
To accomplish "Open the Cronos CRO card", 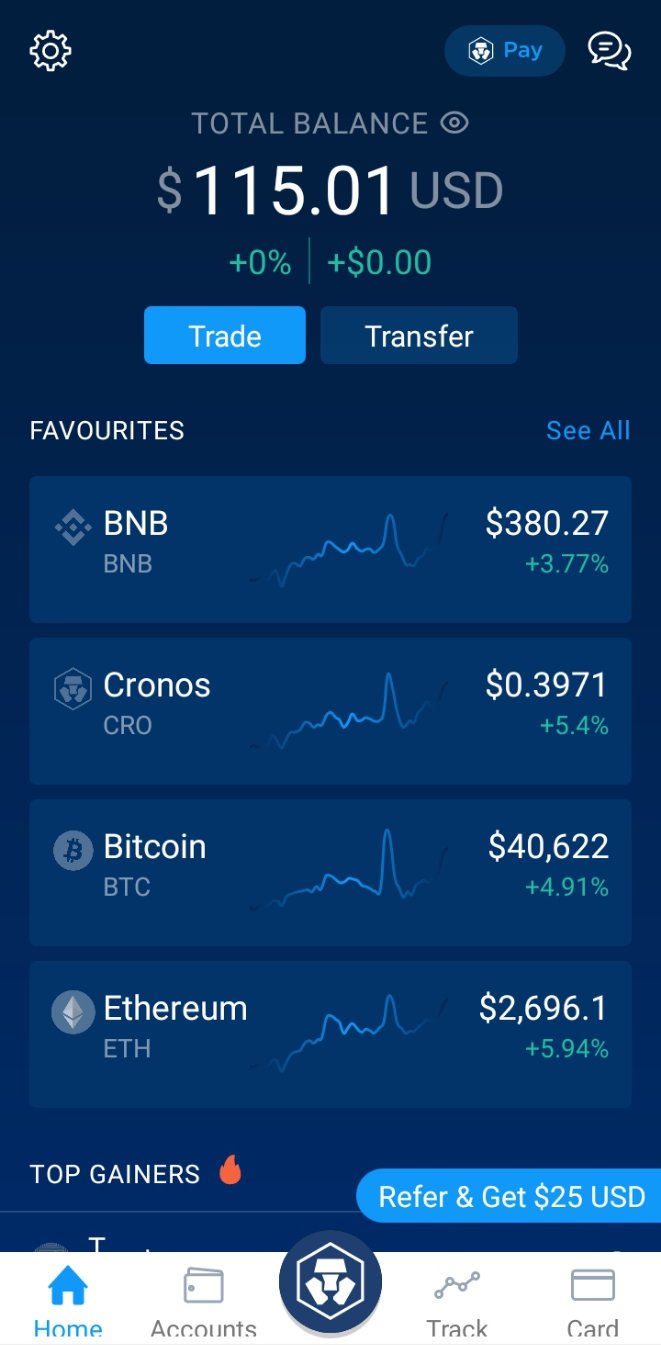I will pos(330,711).
